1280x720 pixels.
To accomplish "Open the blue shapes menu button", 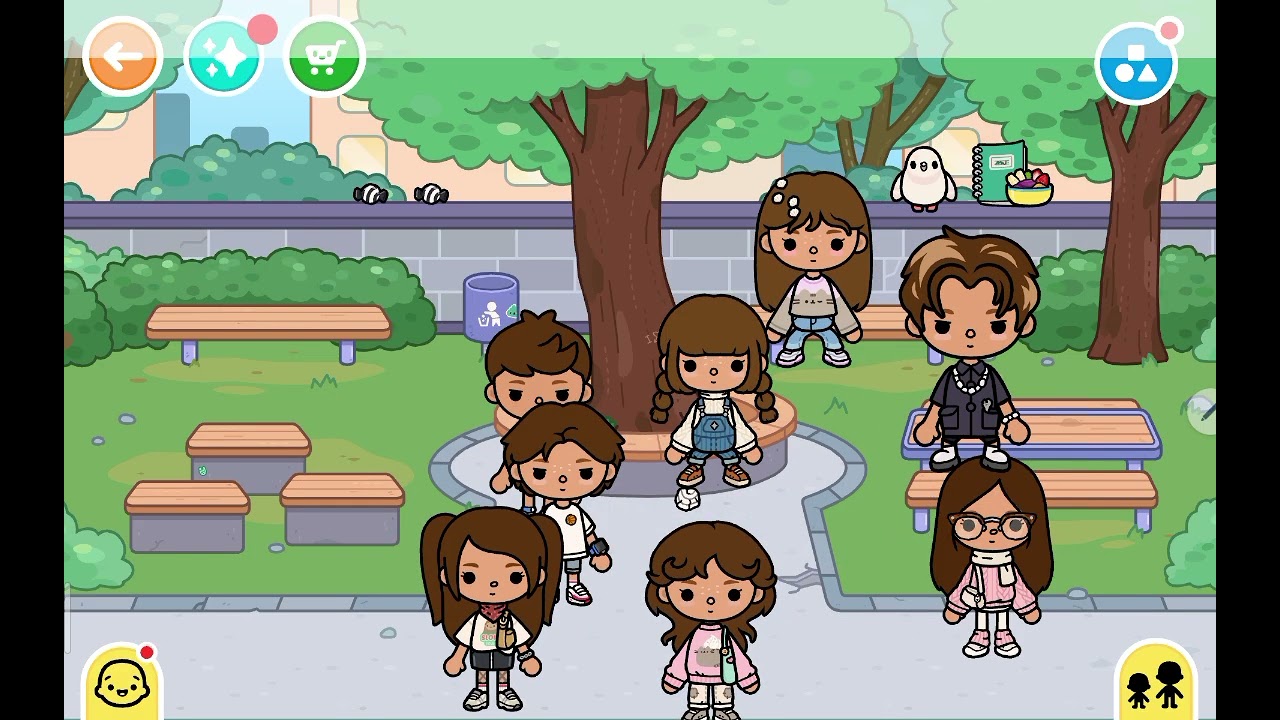I will tap(1135, 63).
